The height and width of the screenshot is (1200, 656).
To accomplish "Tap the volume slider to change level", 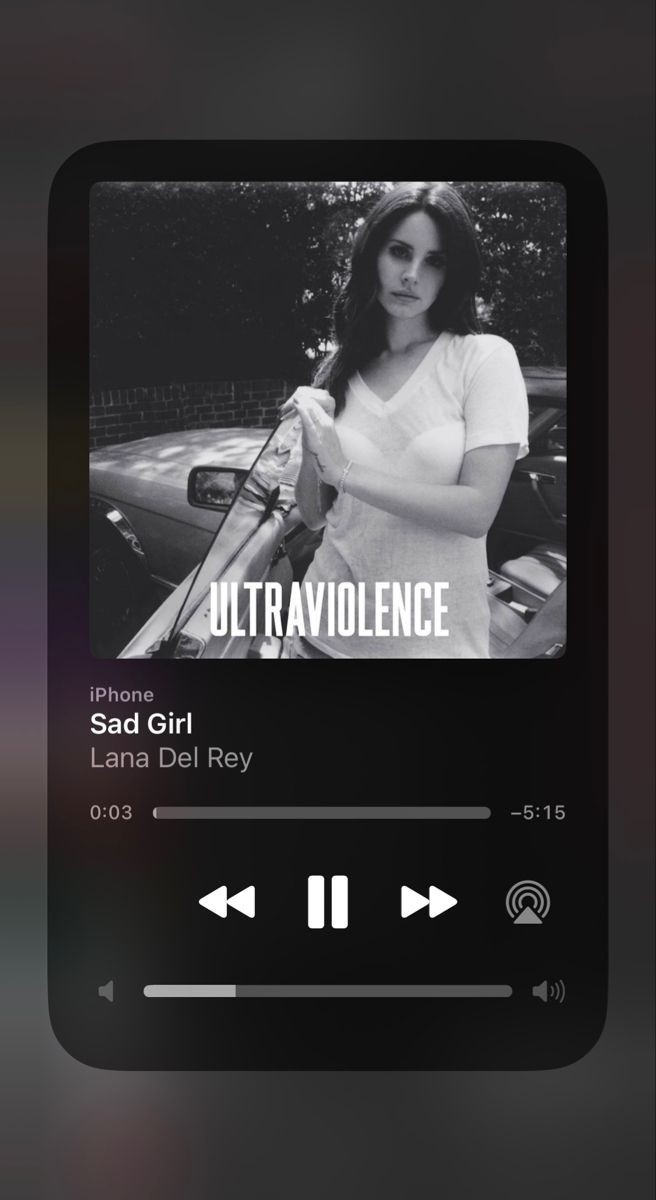I will [x=327, y=991].
